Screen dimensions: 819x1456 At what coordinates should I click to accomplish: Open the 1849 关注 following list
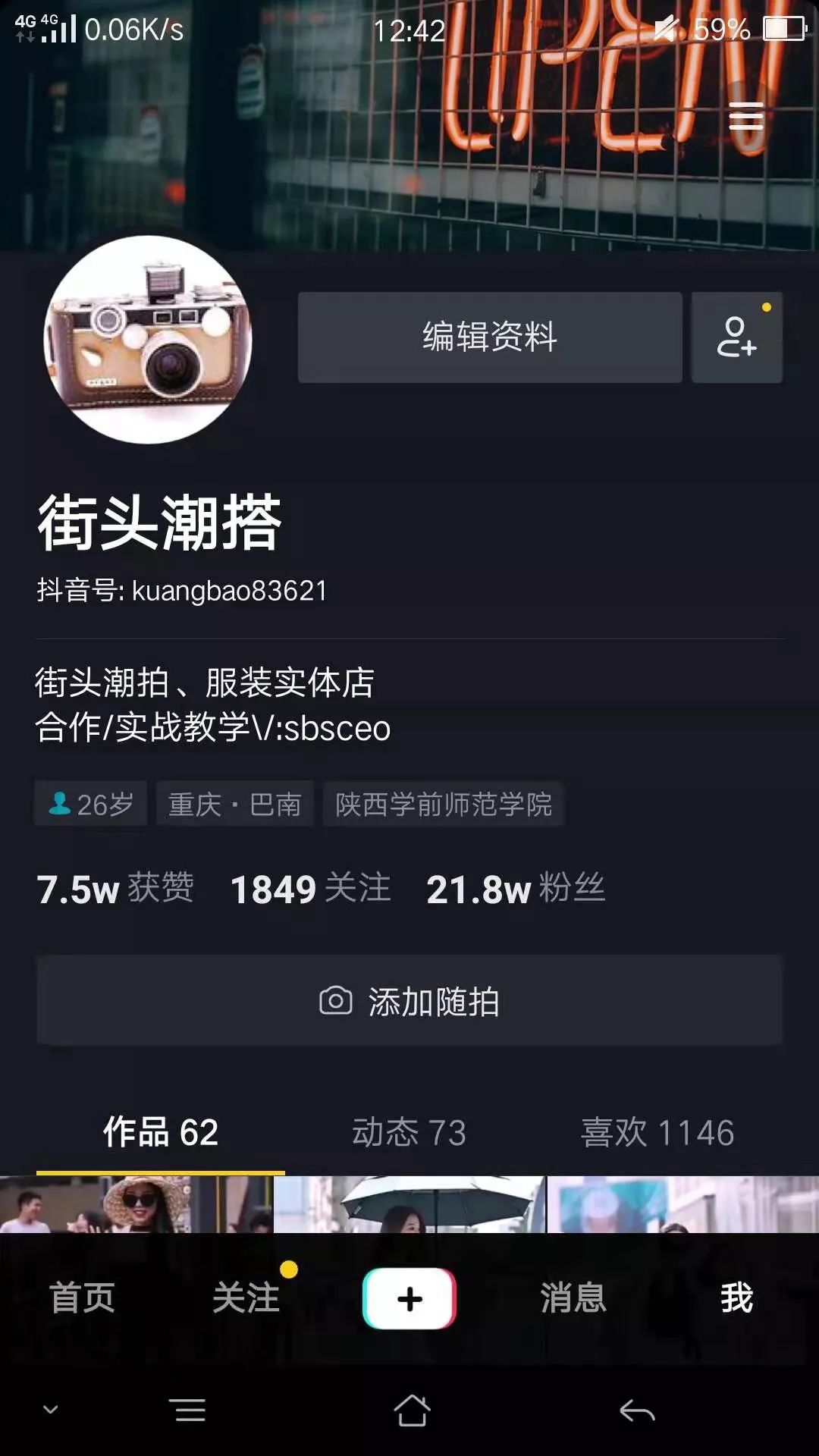[311, 889]
